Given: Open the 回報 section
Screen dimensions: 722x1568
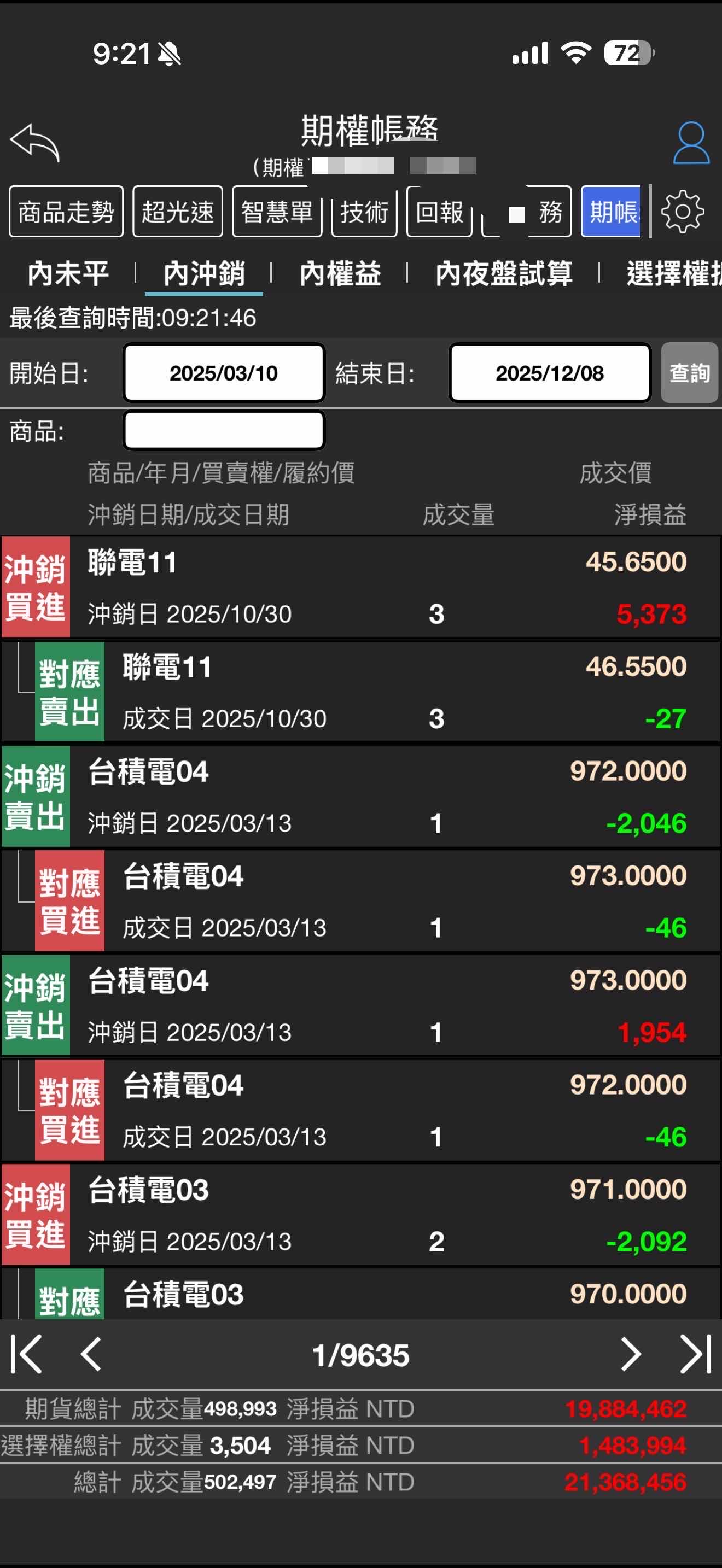Looking at the screenshot, I should pyautogui.click(x=439, y=212).
